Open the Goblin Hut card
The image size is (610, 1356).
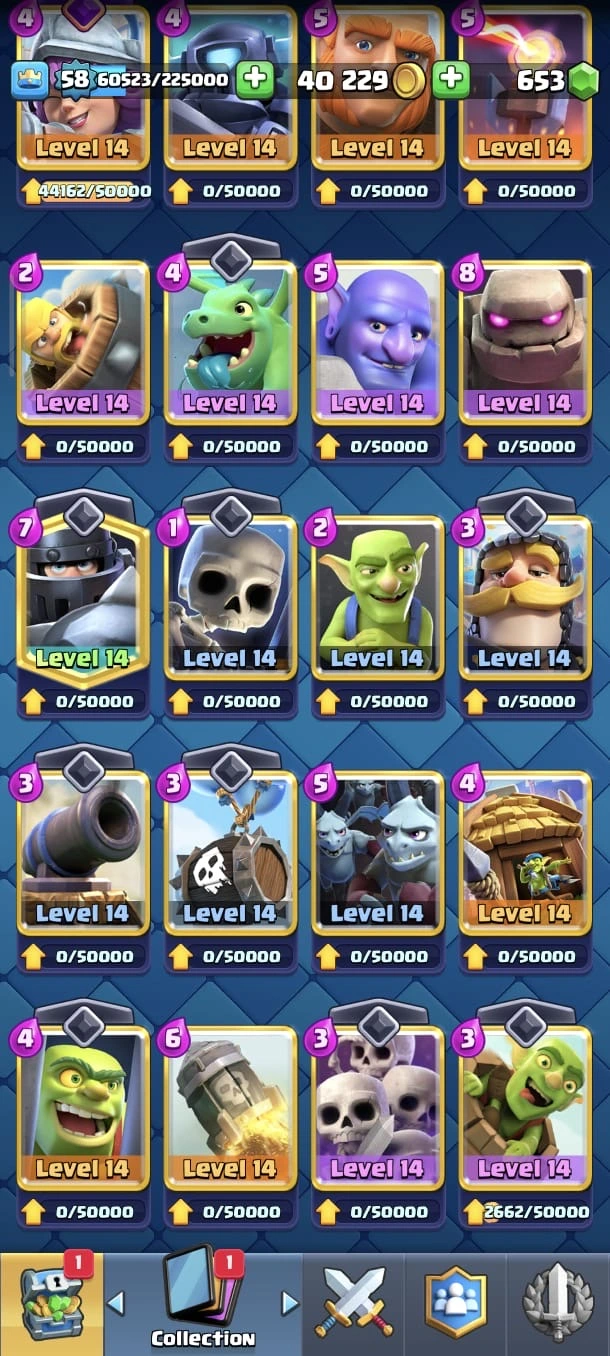click(x=524, y=850)
